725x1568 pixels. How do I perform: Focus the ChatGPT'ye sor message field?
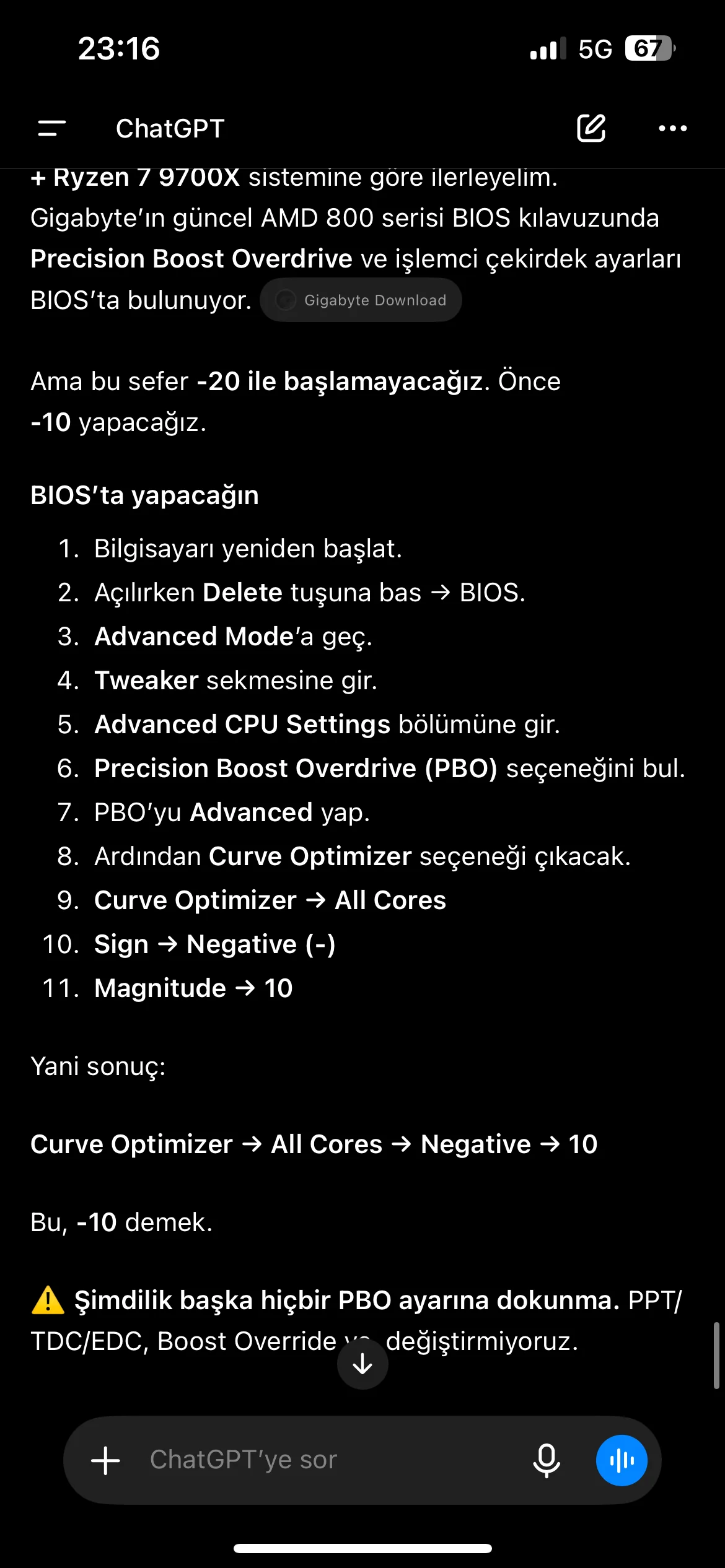(x=328, y=1460)
